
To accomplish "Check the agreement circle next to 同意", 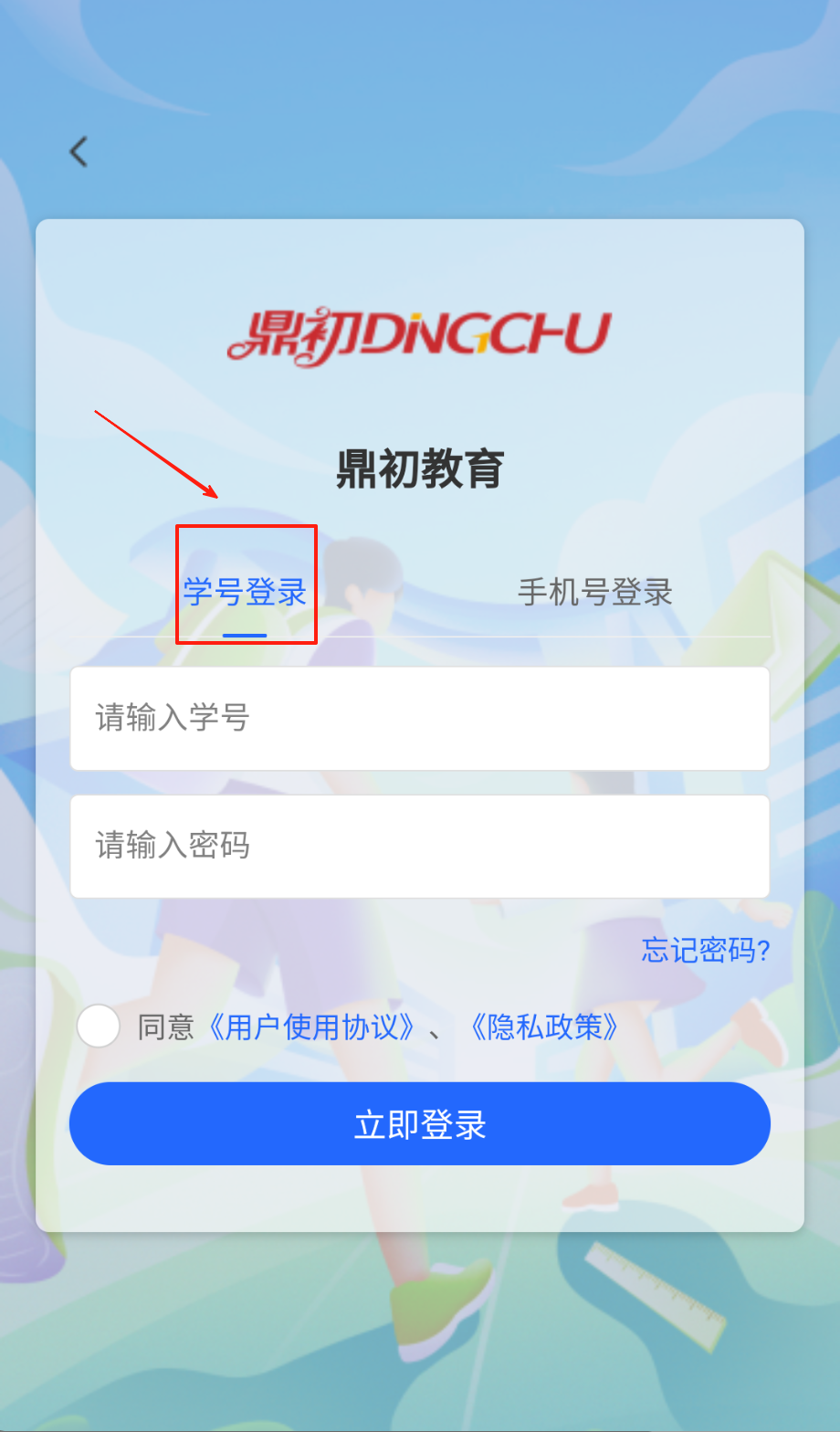I will [99, 1026].
